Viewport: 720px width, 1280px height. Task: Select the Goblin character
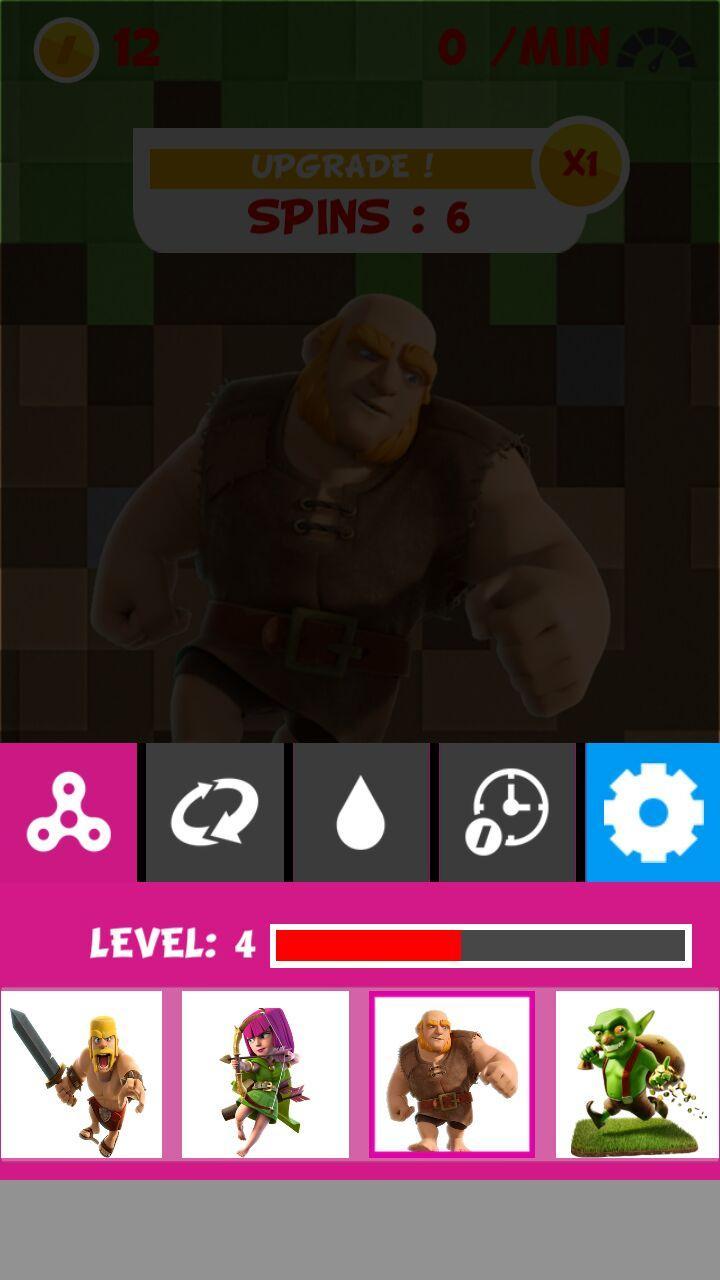tap(636, 1074)
